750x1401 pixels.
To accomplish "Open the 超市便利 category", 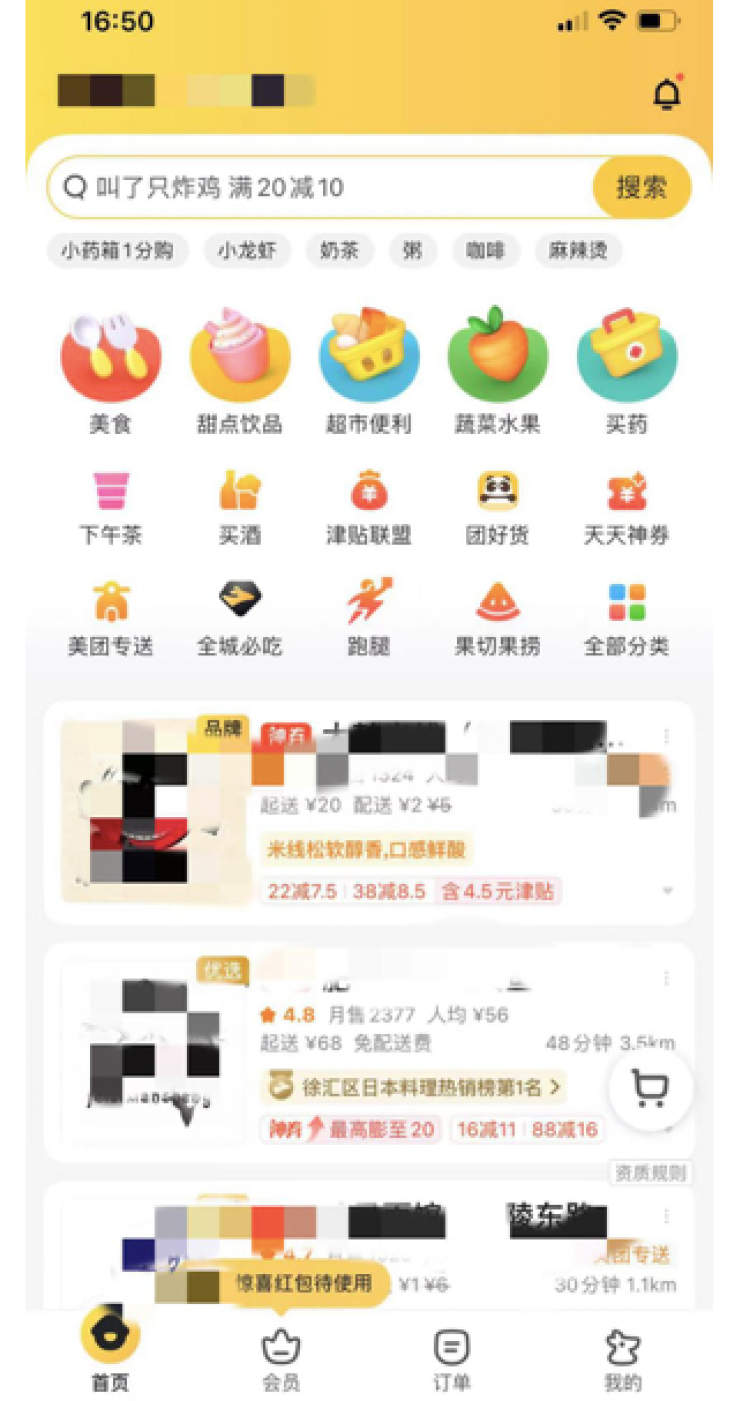I will tap(369, 372).
